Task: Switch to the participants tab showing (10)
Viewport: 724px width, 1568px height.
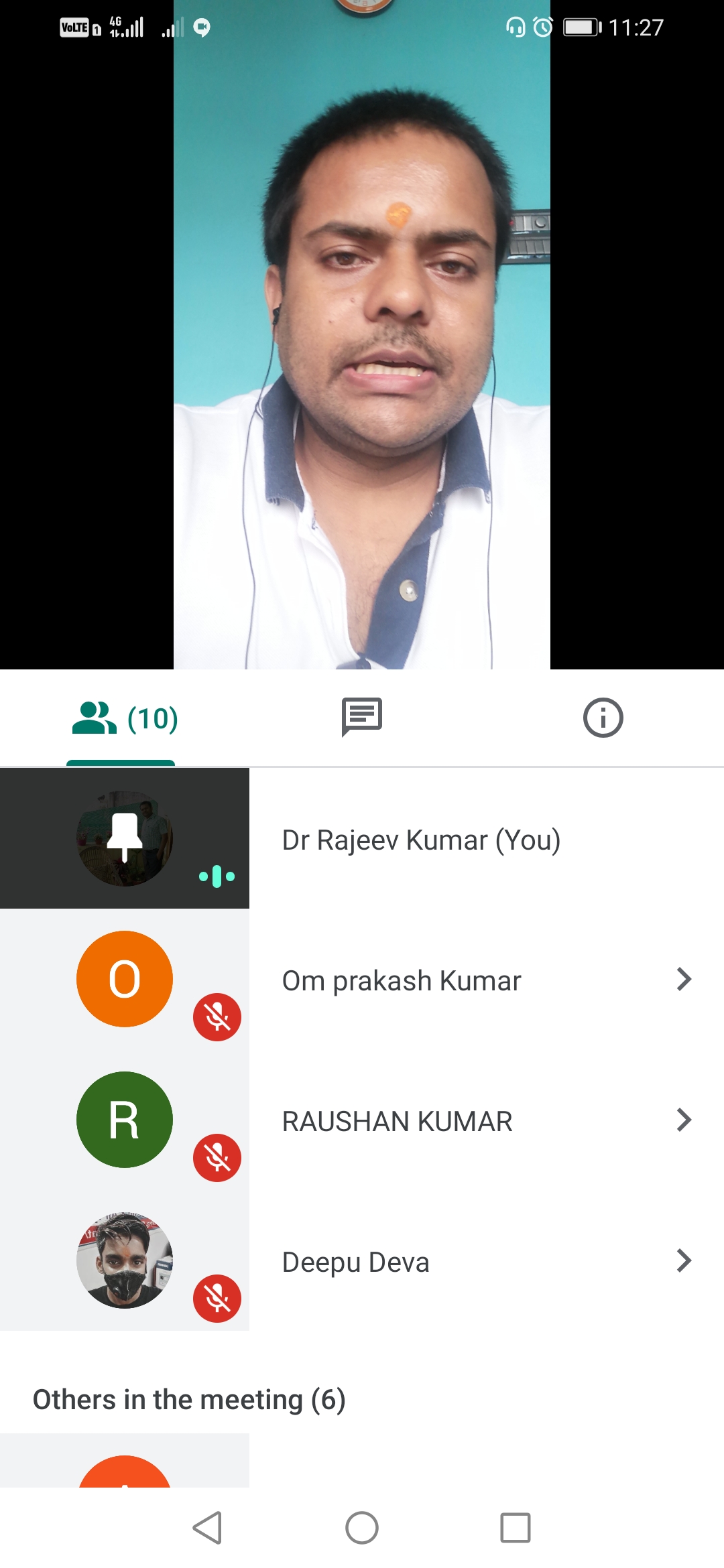Action: 125,718
